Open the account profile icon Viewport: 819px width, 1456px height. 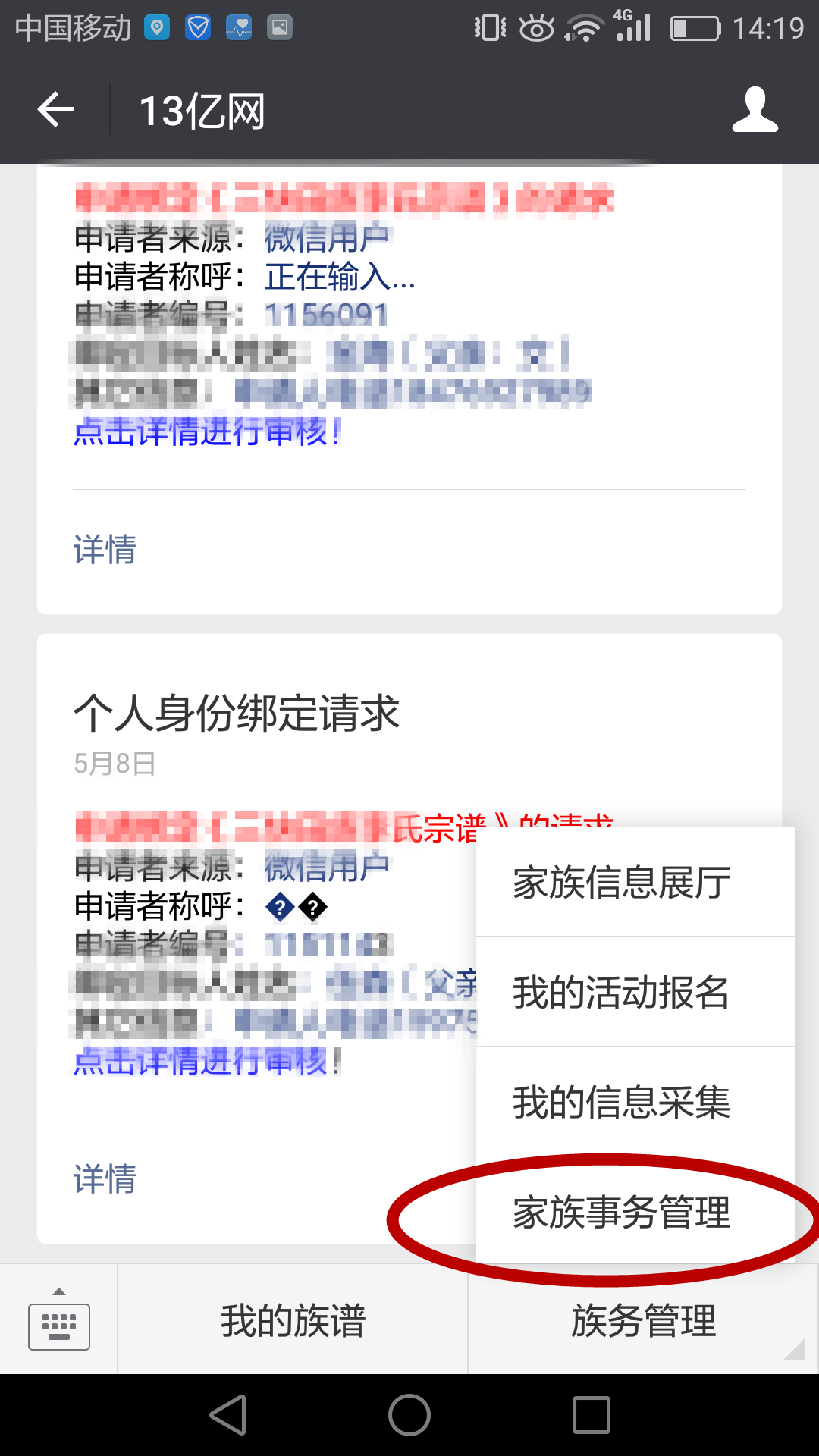[755, 110]
